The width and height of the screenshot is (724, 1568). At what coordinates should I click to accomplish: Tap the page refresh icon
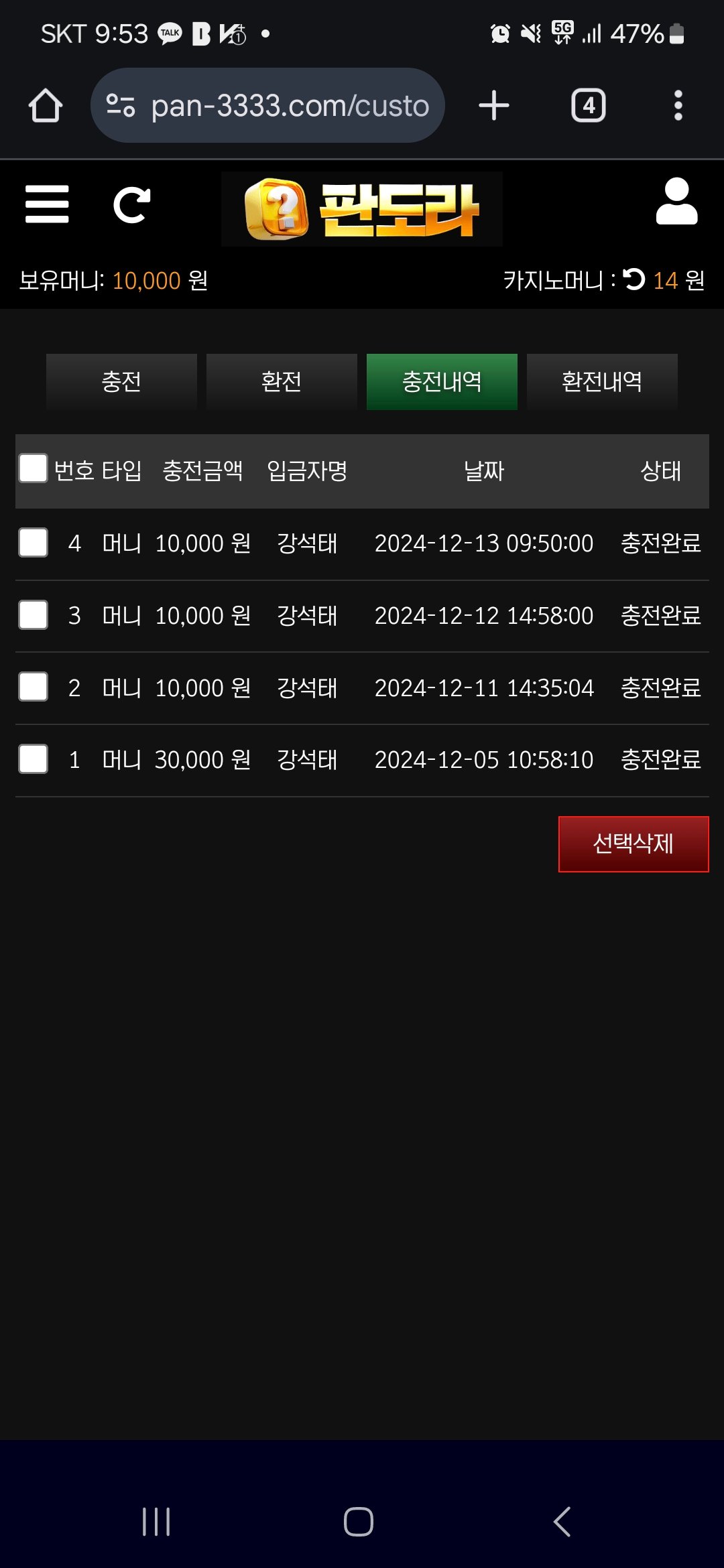point(131,204)
